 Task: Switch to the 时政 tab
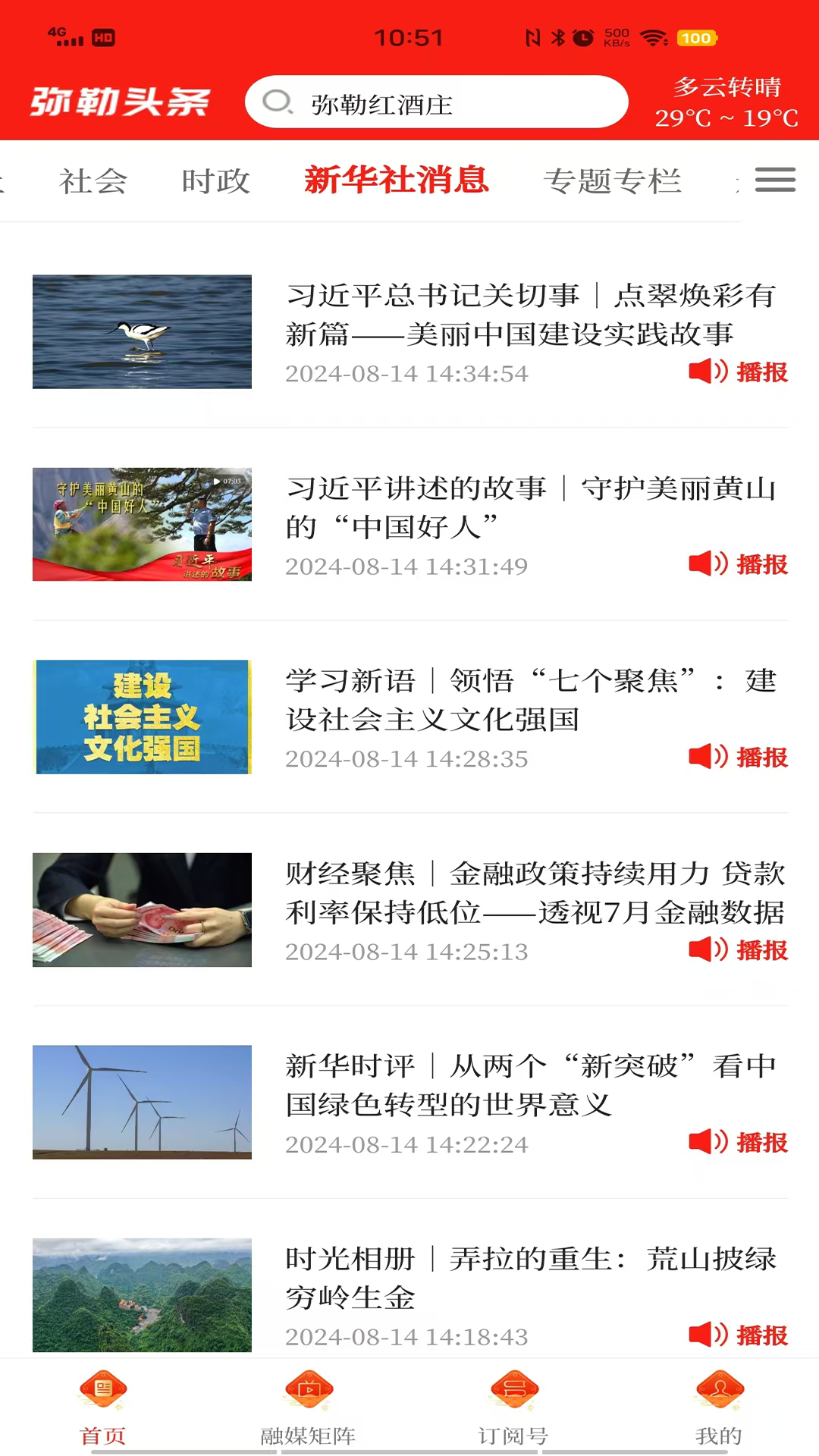click(216, 181)
